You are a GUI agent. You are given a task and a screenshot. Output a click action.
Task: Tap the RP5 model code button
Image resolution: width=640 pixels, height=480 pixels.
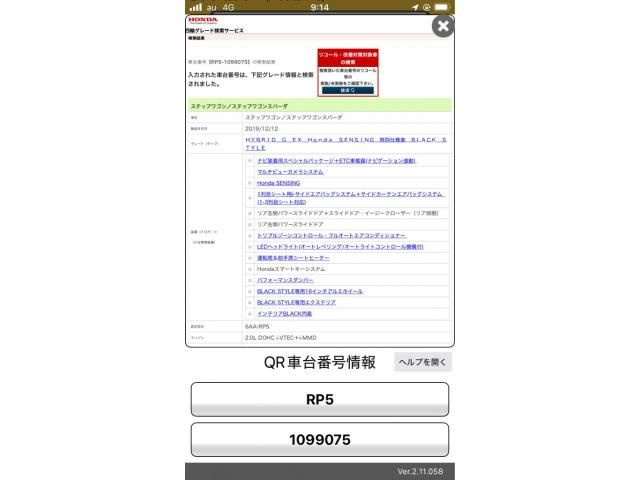[319, 399]
